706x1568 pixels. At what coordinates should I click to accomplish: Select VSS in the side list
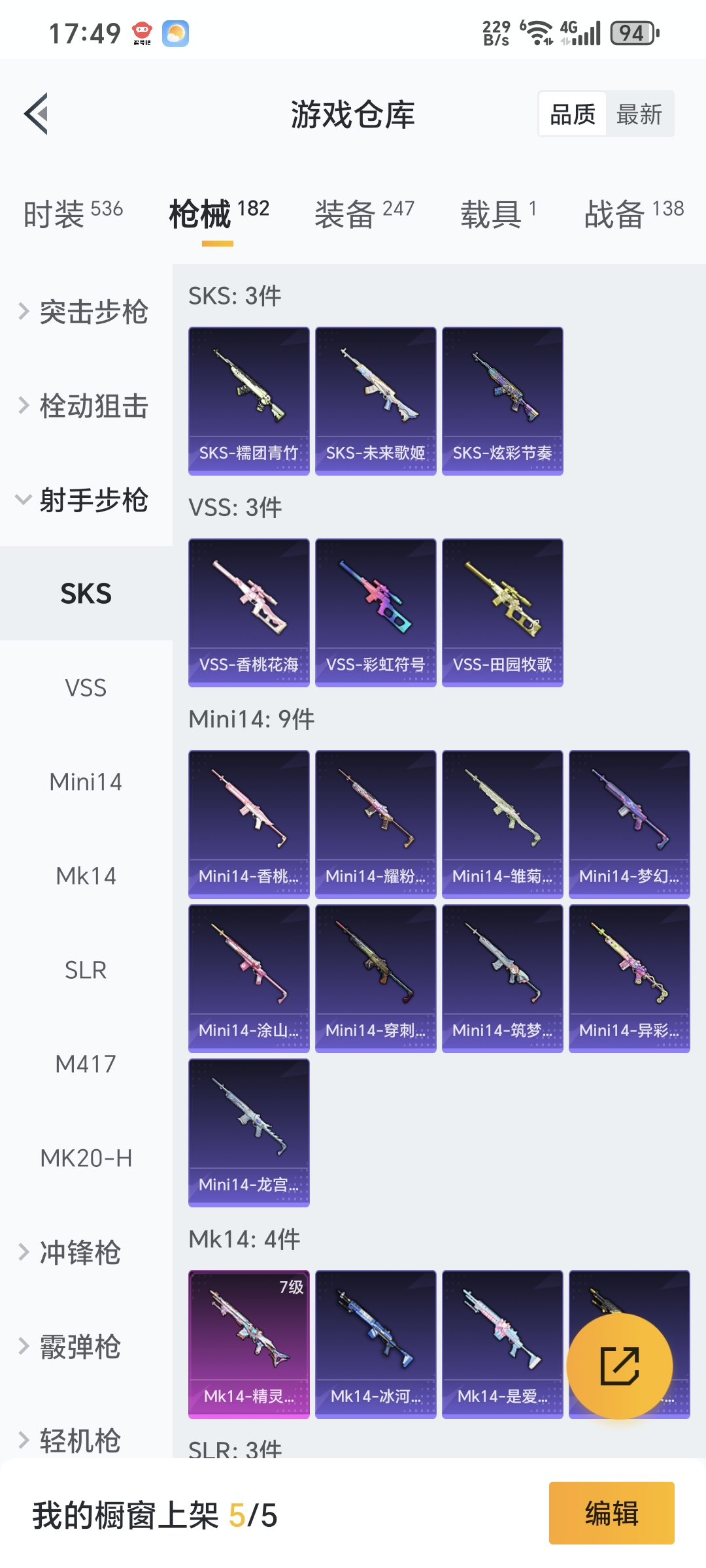tap(86, 688)
